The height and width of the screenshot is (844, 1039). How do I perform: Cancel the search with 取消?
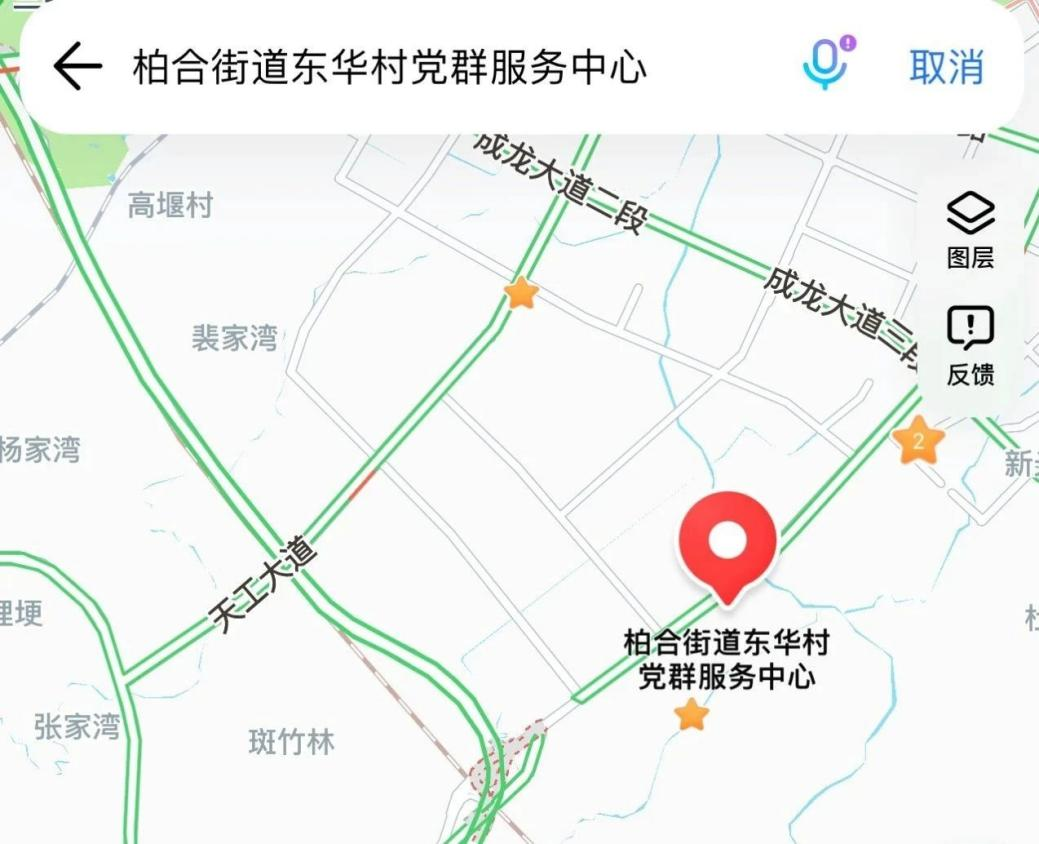[x=946, y=68]
